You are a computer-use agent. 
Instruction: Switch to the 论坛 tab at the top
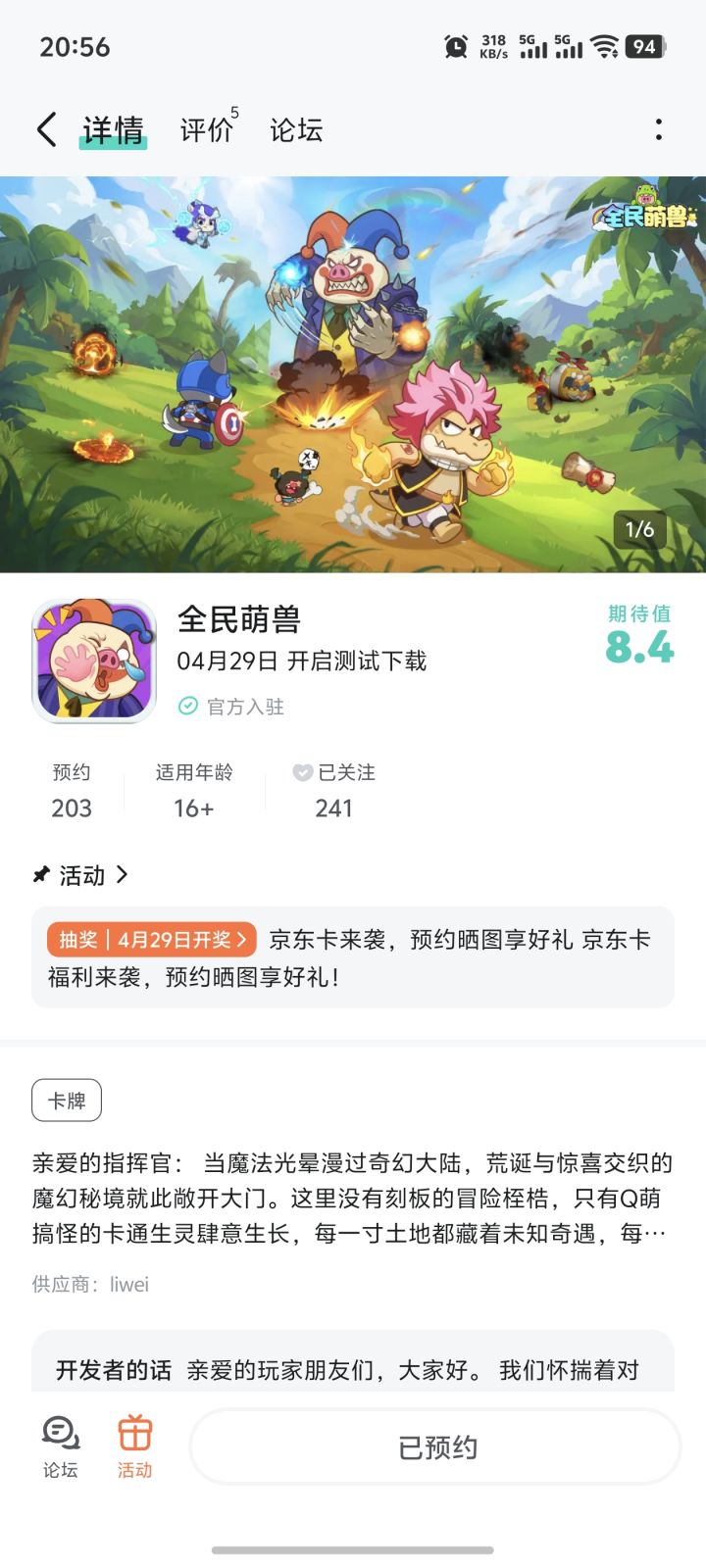pos(296,128)
